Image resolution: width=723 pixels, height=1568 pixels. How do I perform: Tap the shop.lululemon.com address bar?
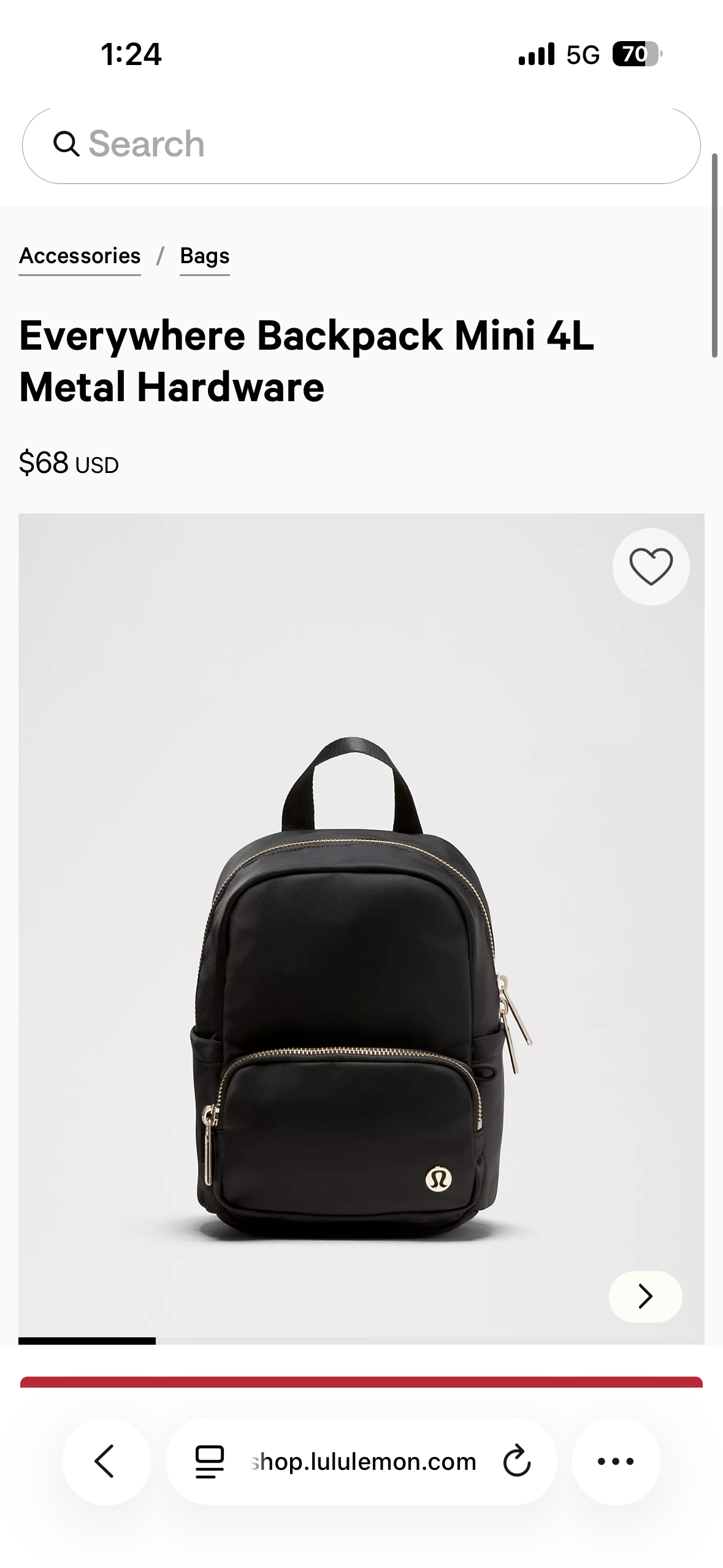coord(362,1461)
